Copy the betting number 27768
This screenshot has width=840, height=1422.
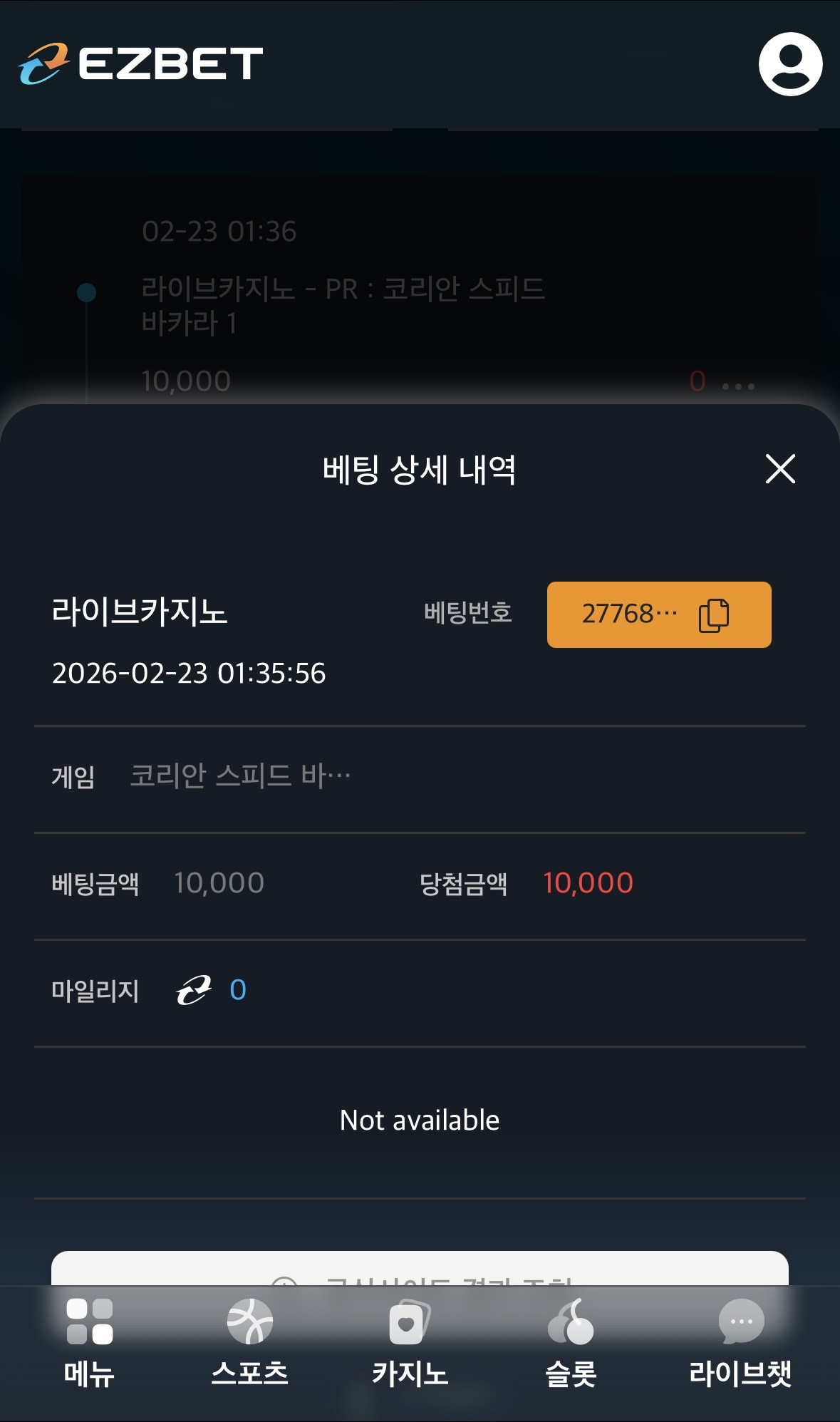pos(713,615)
